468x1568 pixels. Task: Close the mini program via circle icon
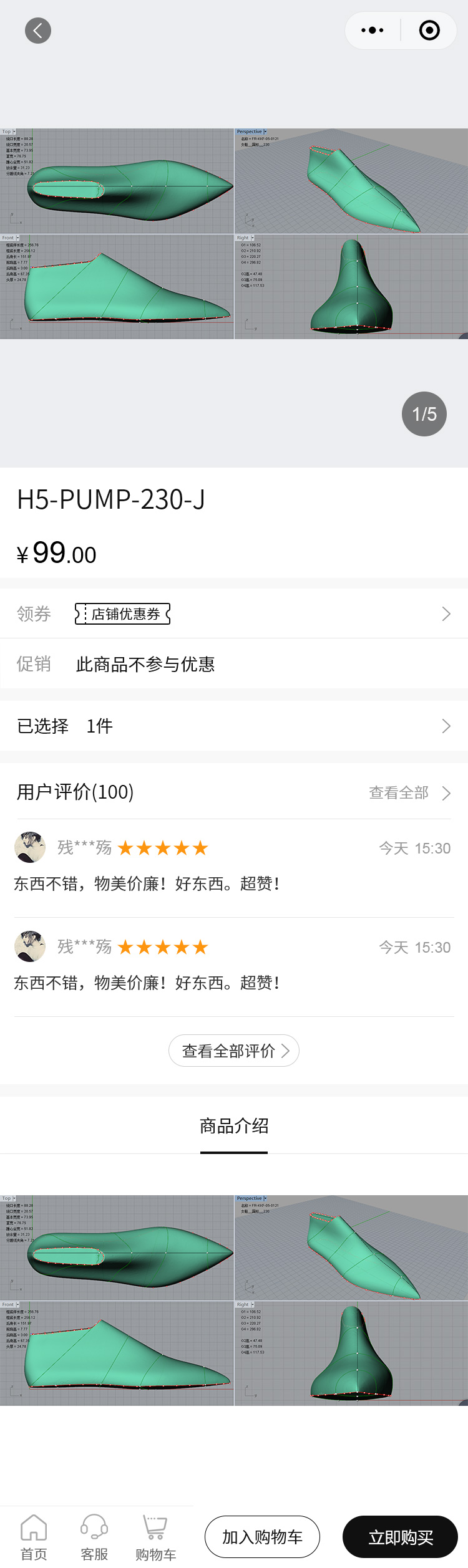coord(429,31)
